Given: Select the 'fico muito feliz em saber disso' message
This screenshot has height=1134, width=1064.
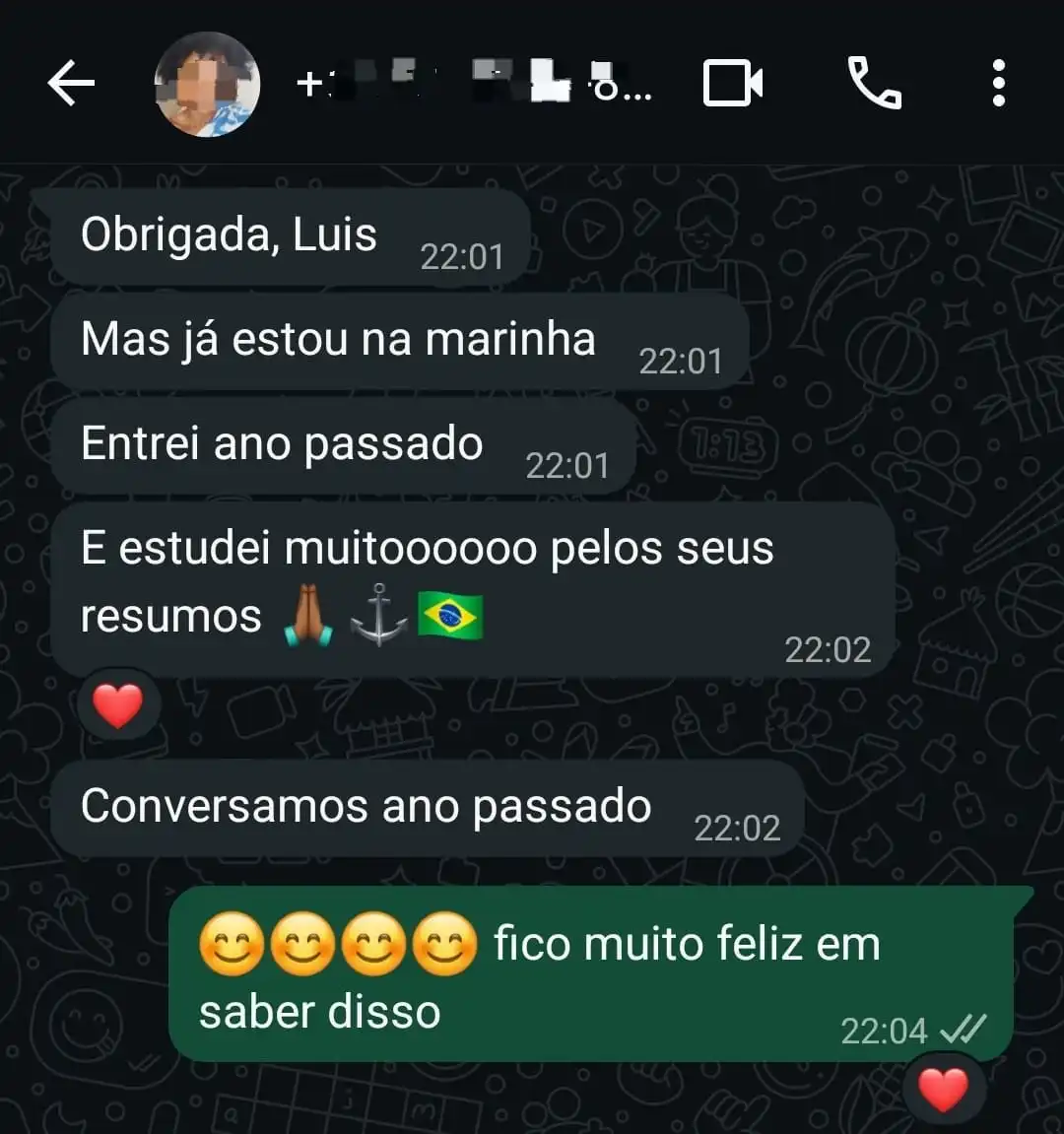Looking at the screenshot, I should pos(540,975).
